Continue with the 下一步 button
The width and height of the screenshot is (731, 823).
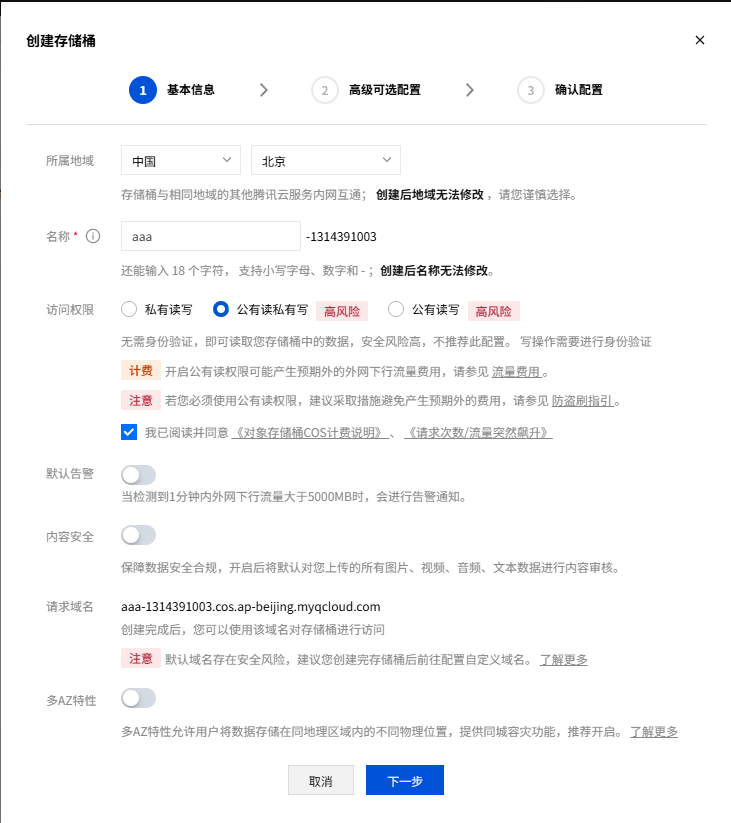point(404,780)
